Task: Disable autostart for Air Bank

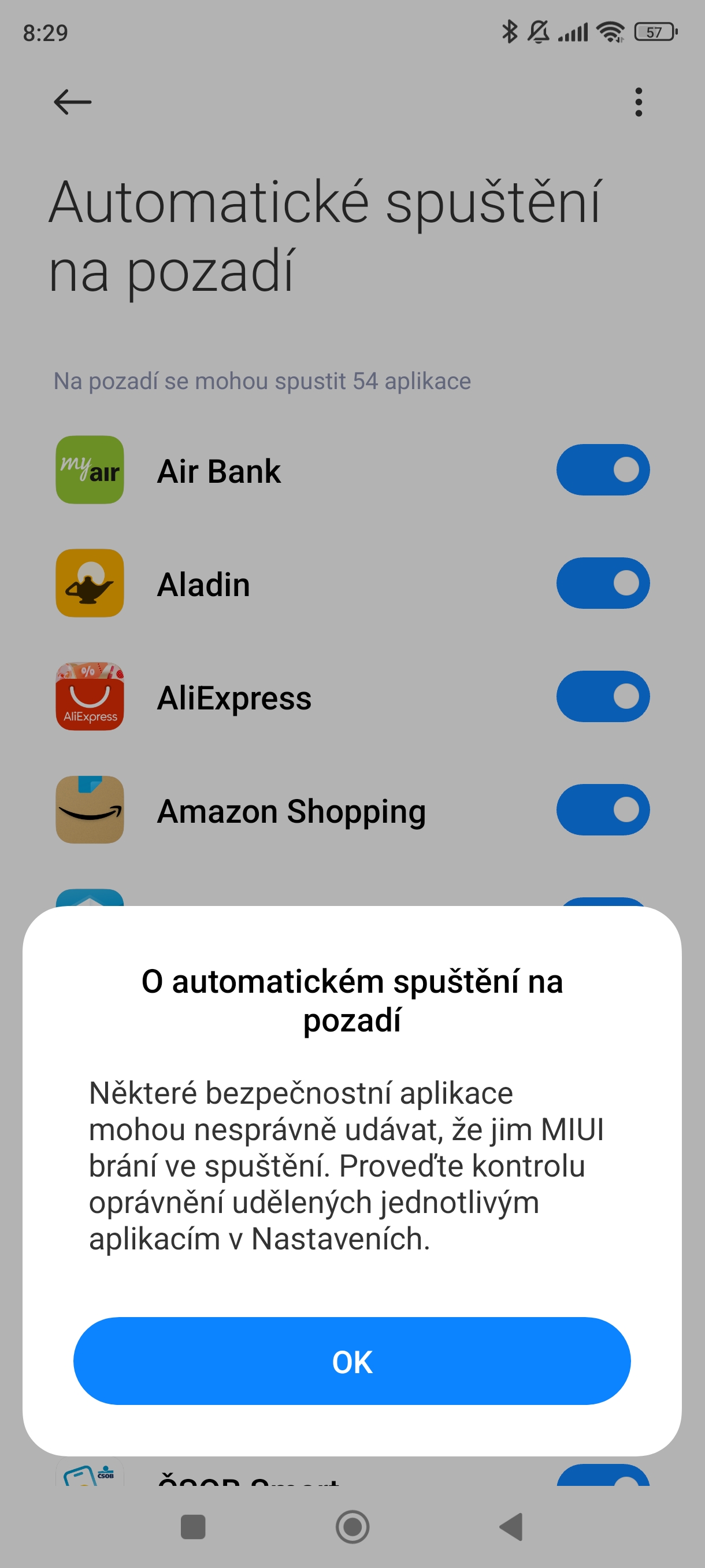Action: coord(602,470)
